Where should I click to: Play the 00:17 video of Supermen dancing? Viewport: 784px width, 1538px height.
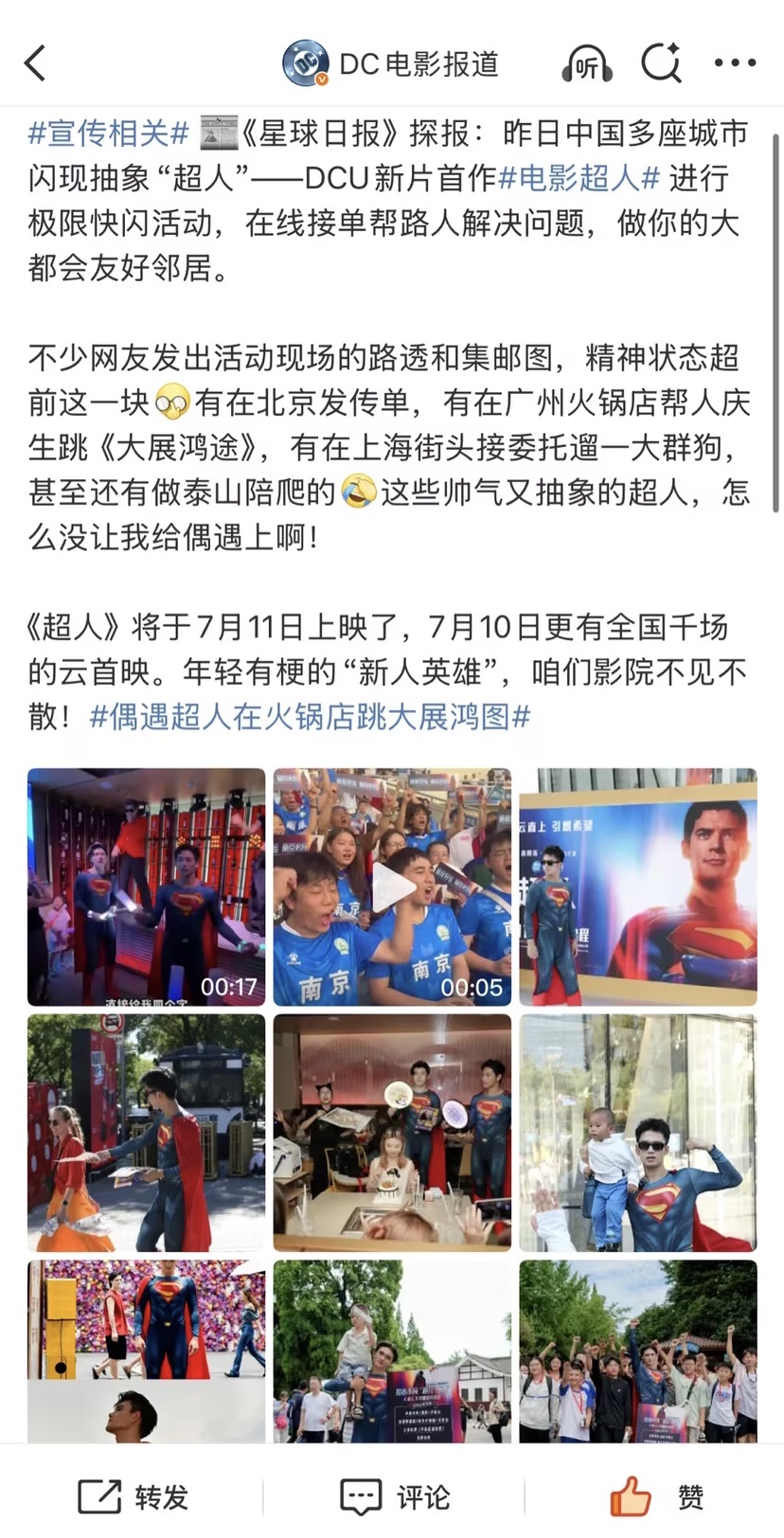click(147, 886)
